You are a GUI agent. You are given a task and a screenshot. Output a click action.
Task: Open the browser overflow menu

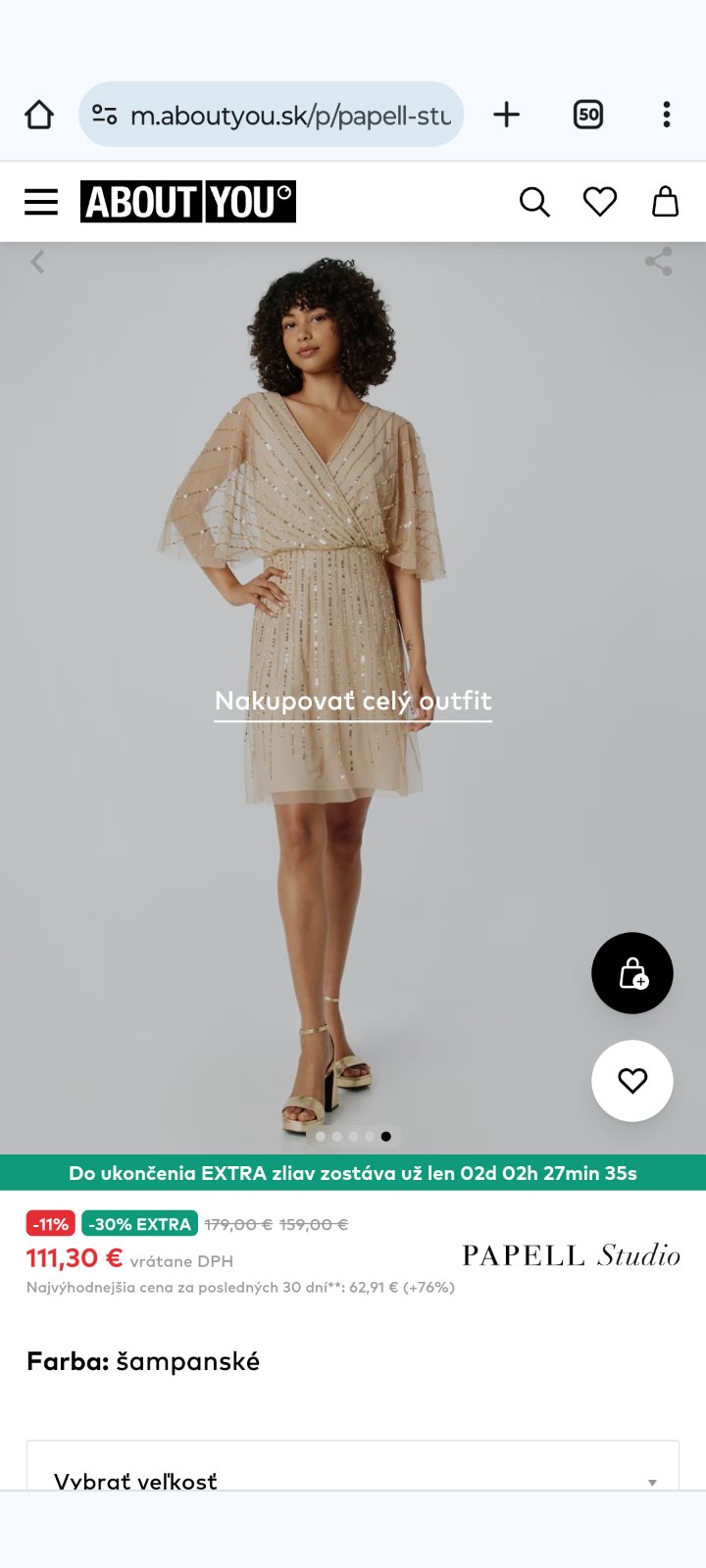coord(666,115)
